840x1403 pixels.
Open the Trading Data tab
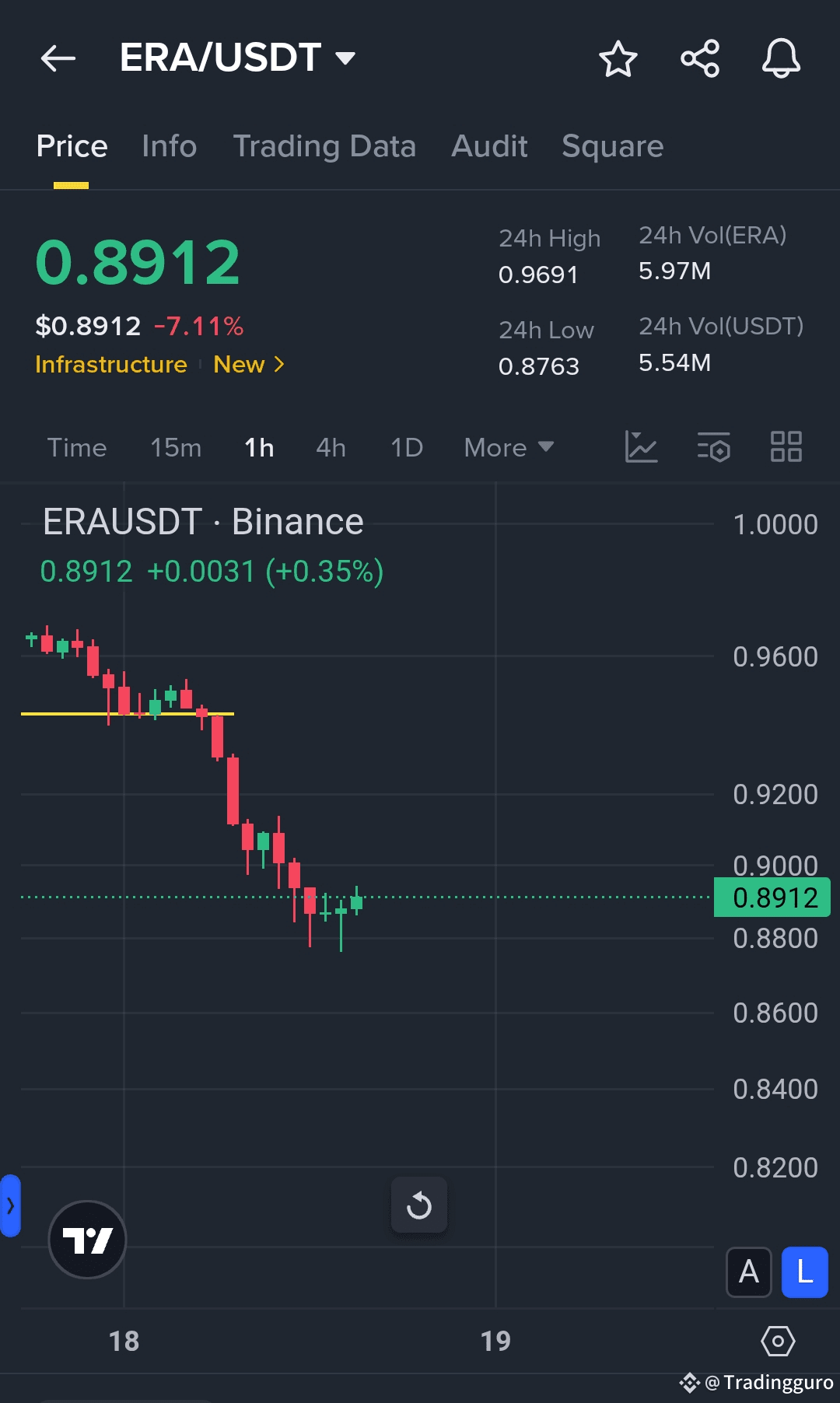(x=324, y=146)
